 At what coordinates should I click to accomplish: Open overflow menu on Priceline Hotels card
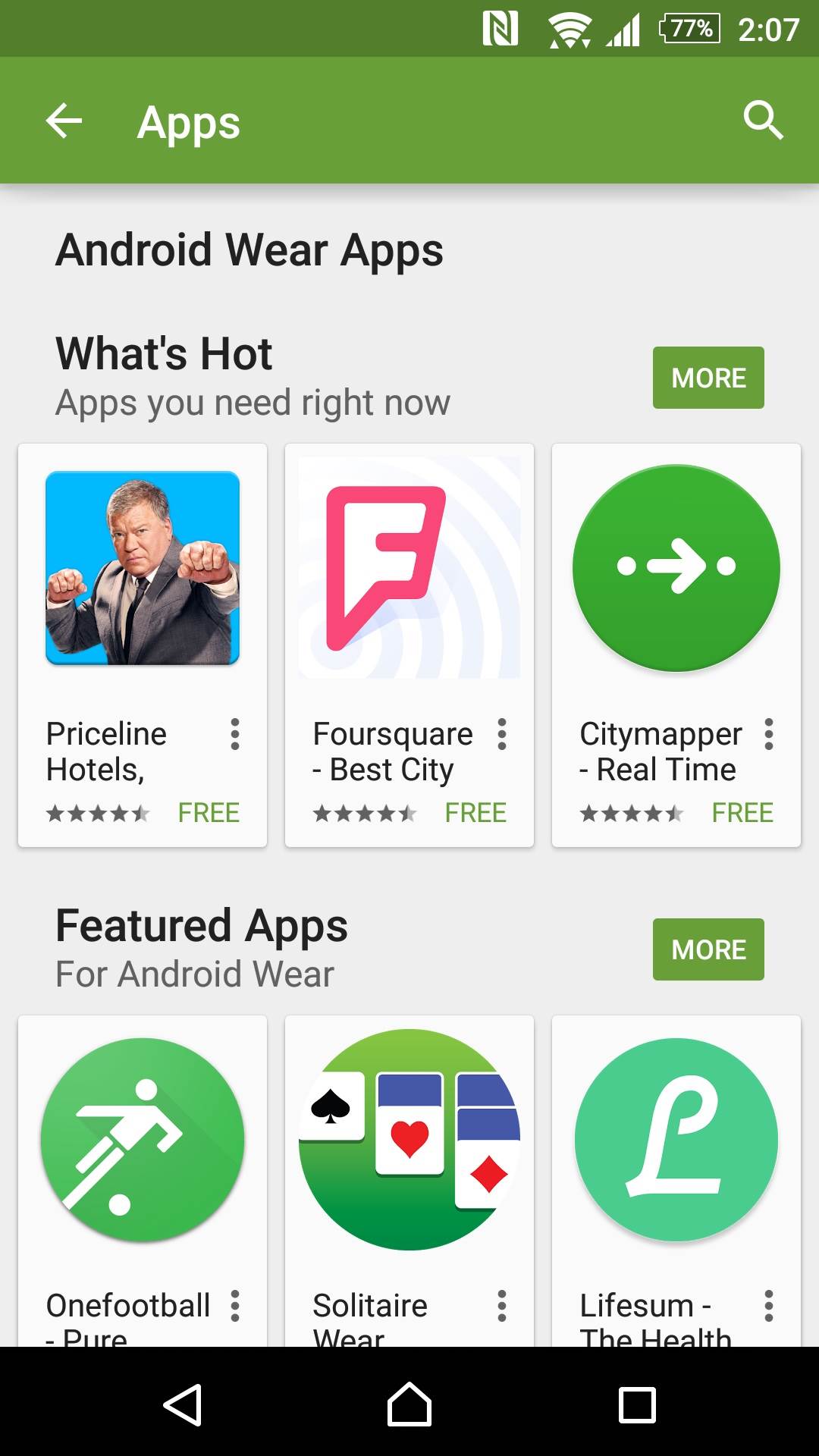(x=235, y=734)
